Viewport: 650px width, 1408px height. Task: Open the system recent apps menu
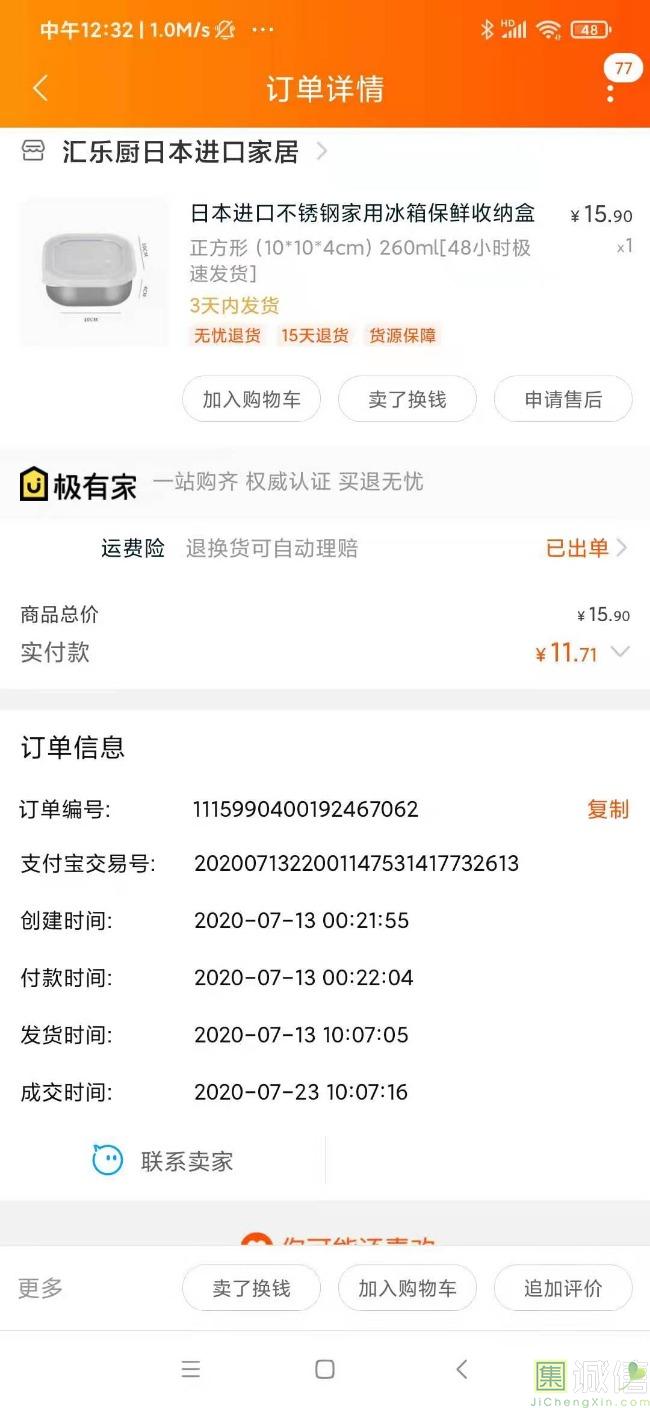[x=190, y=1369]
